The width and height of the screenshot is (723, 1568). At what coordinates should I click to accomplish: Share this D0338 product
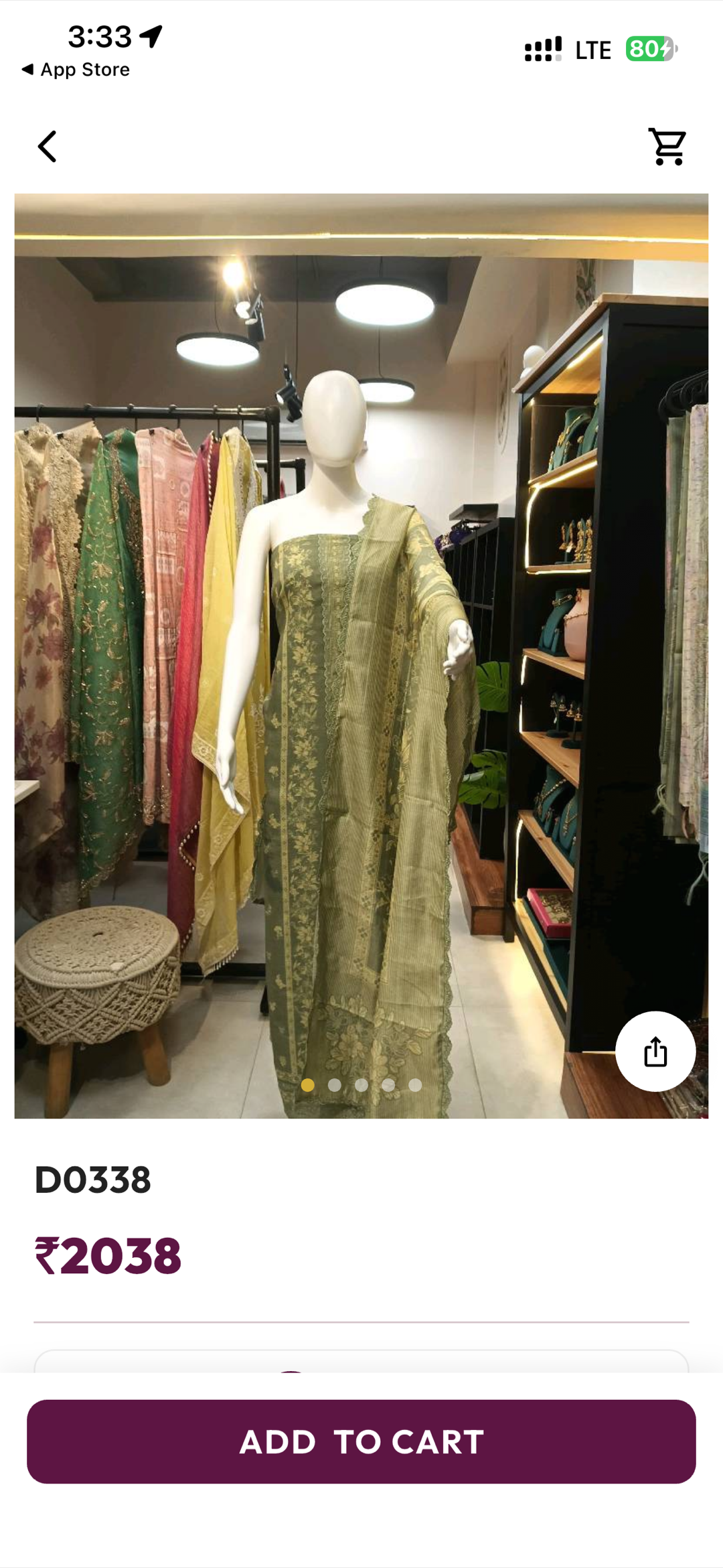[x=655, y=1052]
